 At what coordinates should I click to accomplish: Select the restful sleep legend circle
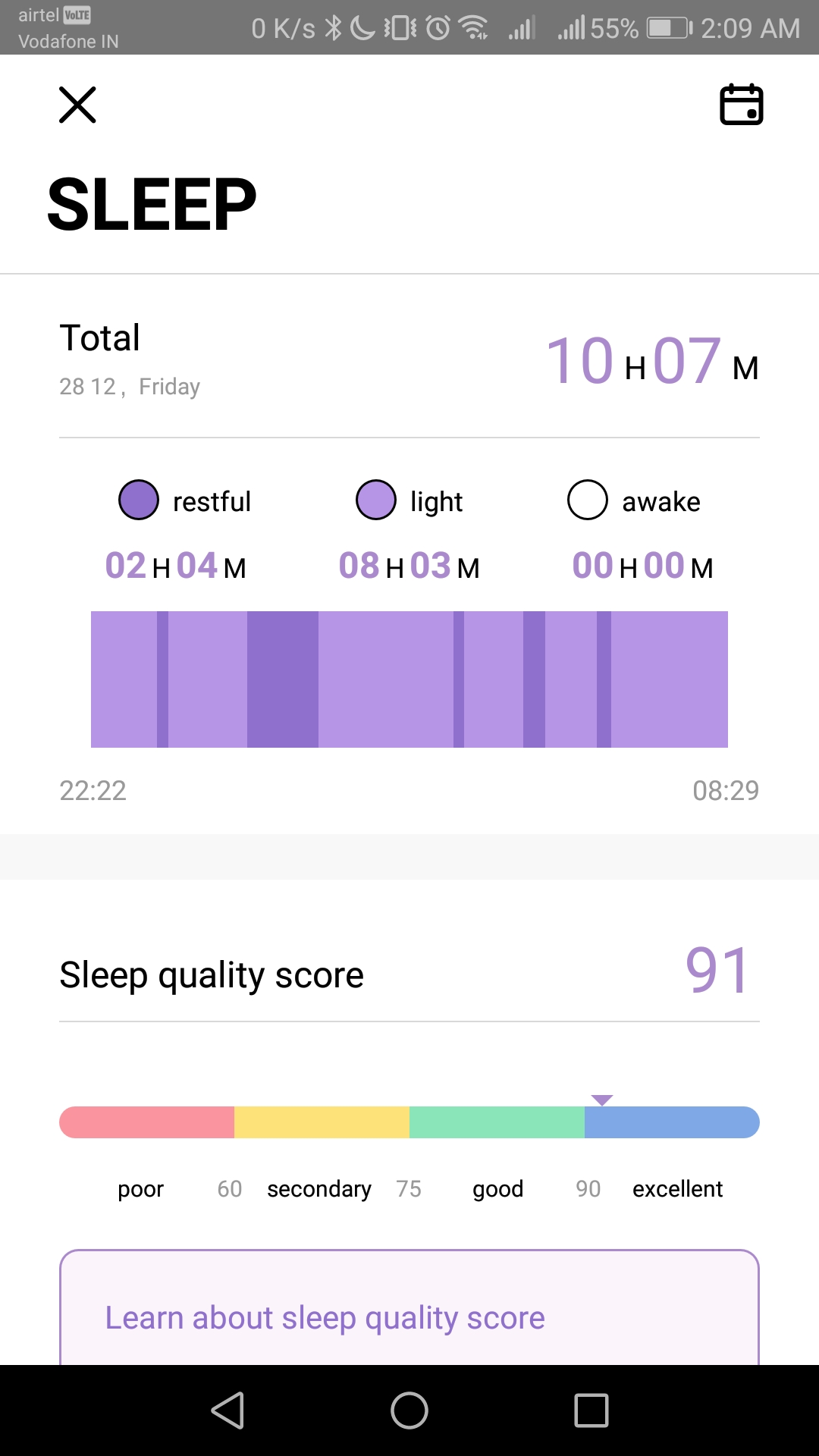(x=139, y=500)
